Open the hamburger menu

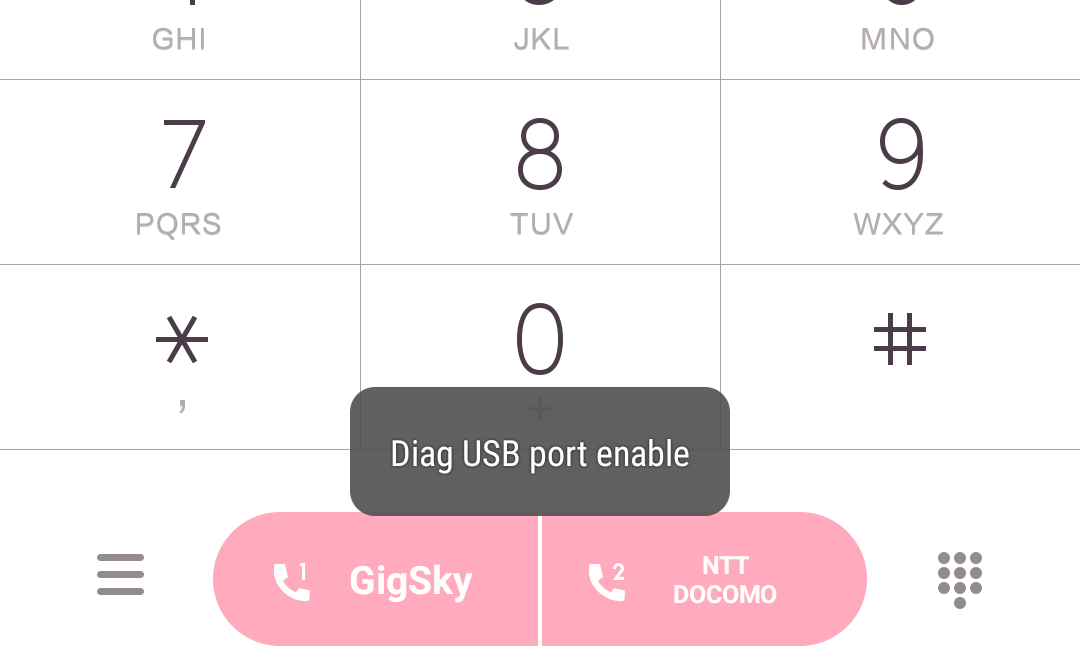(x=120, y=575)
